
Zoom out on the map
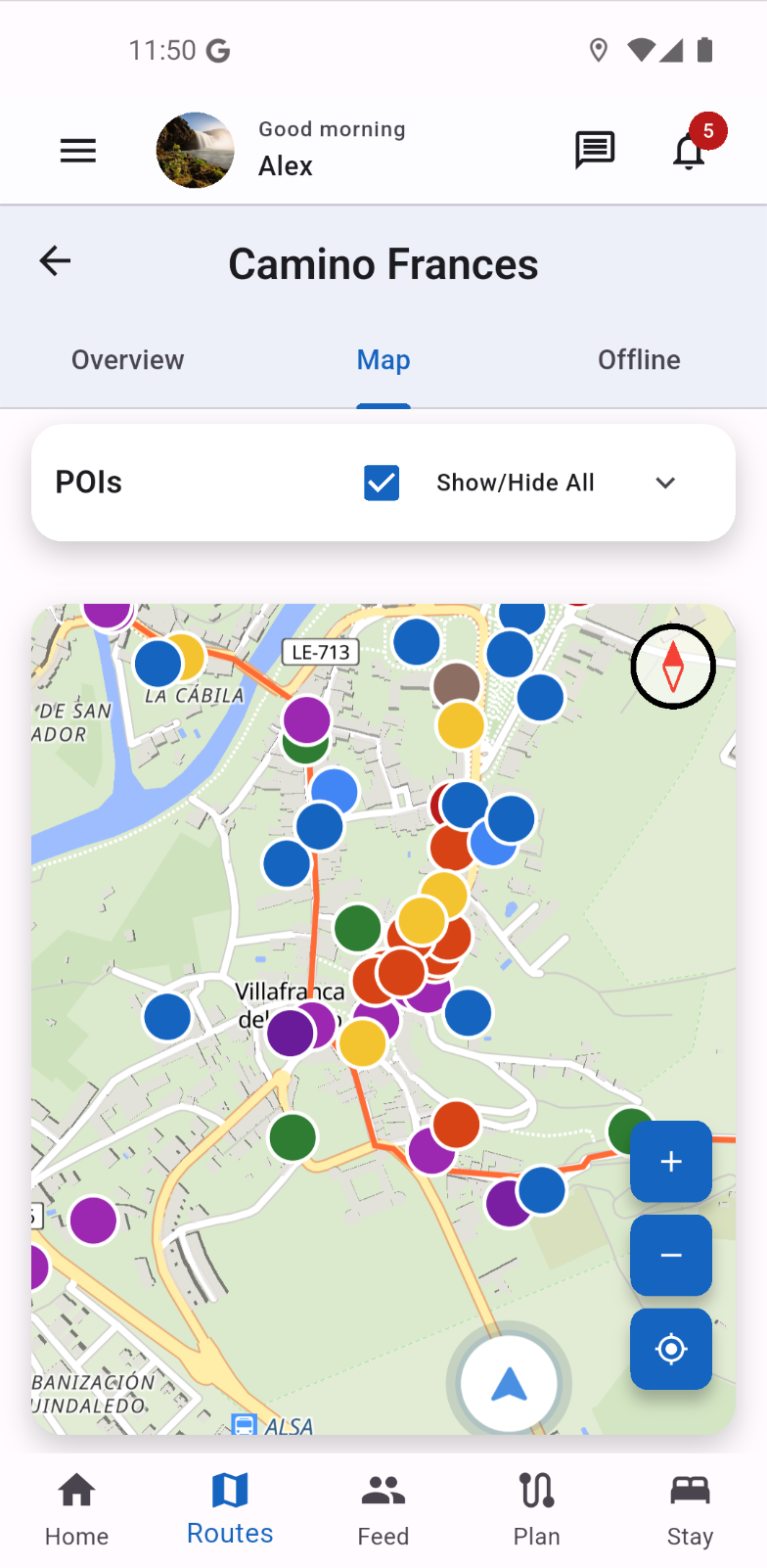coord(671,1256)
